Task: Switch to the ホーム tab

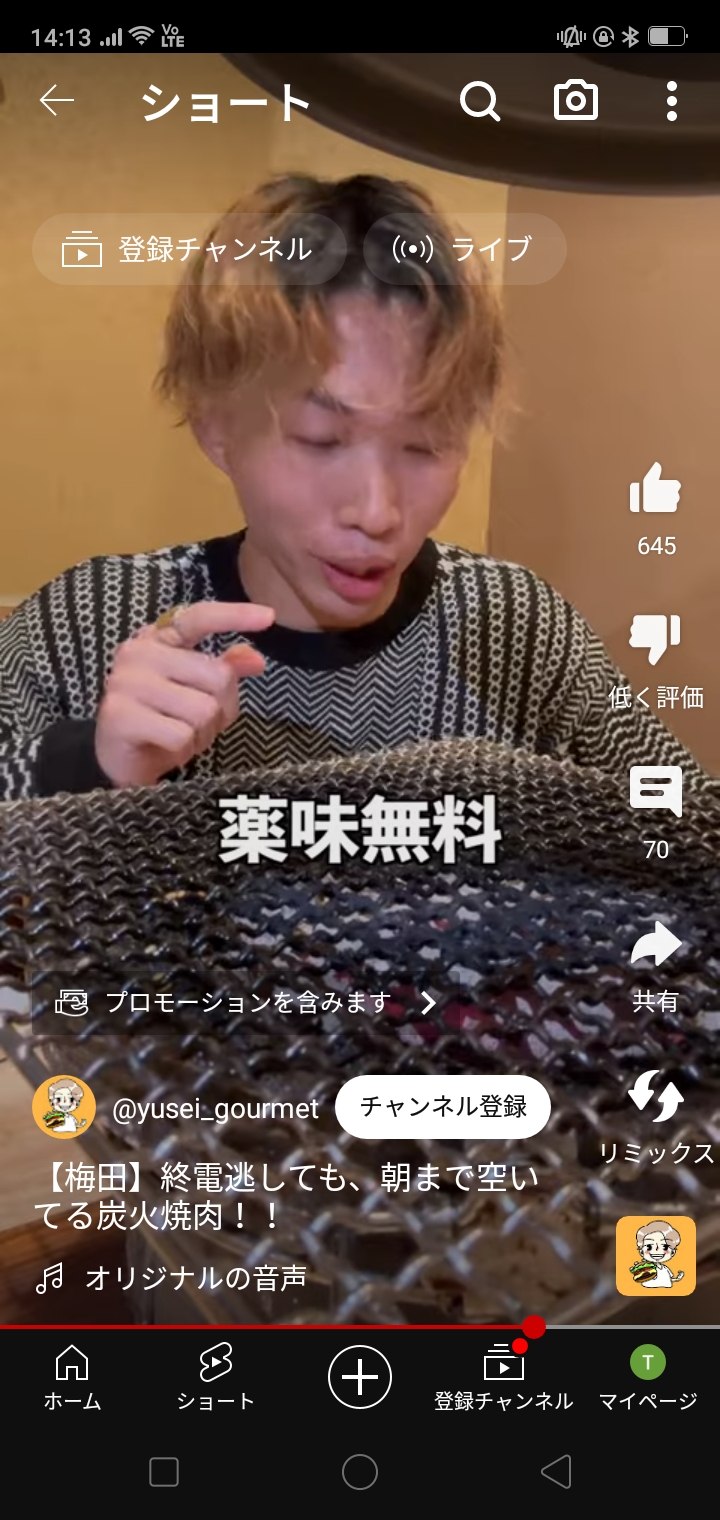Action: coord(72,1377)
